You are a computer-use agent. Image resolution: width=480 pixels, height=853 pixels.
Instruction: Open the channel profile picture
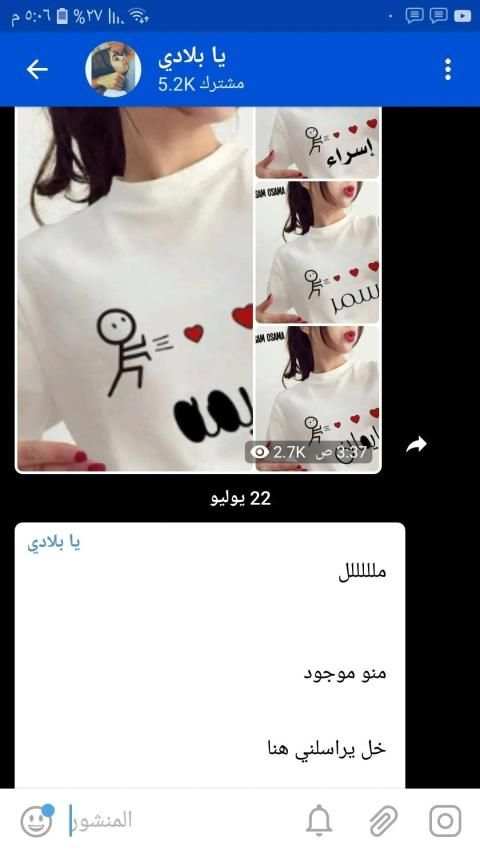[113, 70]
